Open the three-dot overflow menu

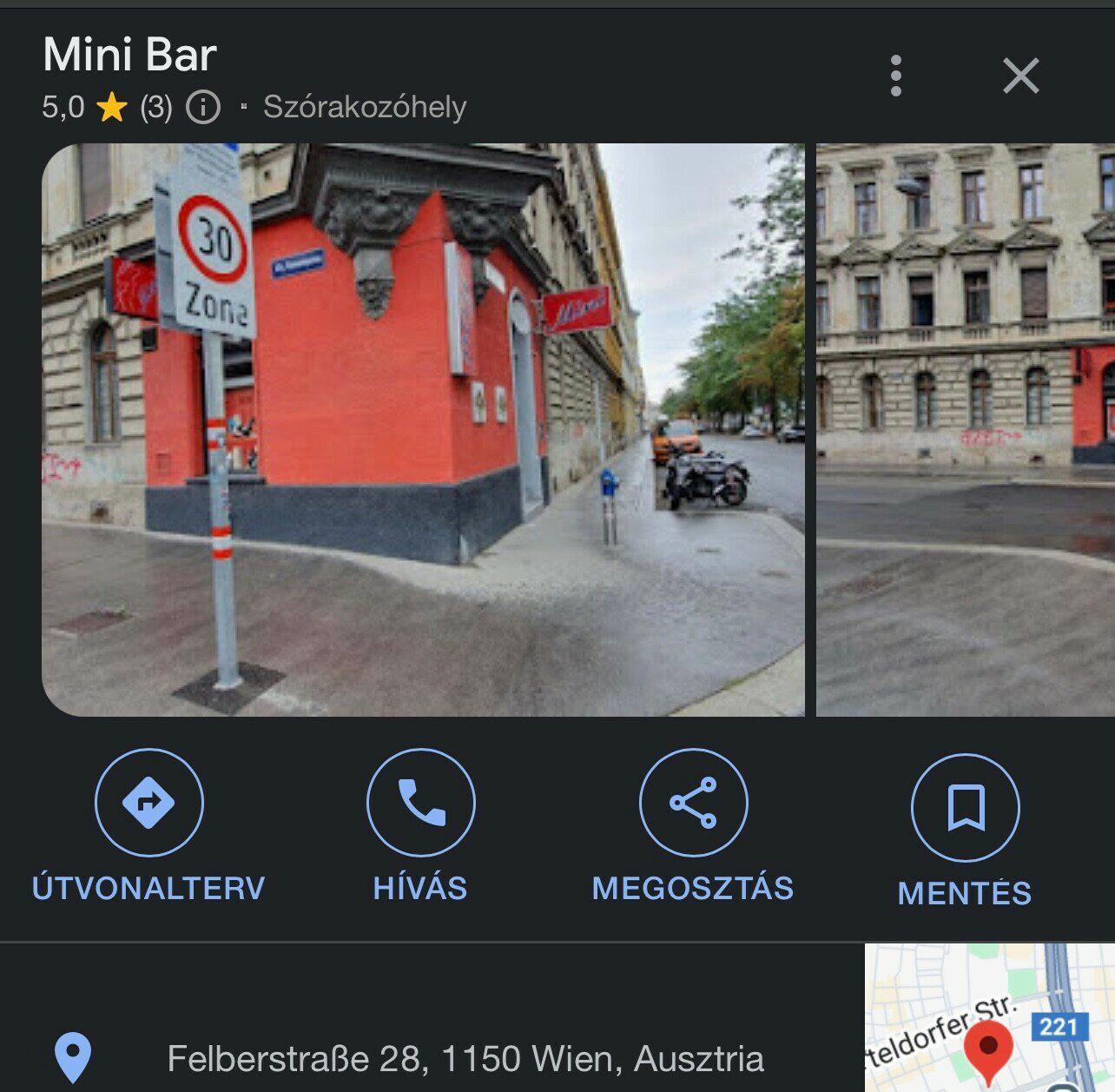coord(896,76)
